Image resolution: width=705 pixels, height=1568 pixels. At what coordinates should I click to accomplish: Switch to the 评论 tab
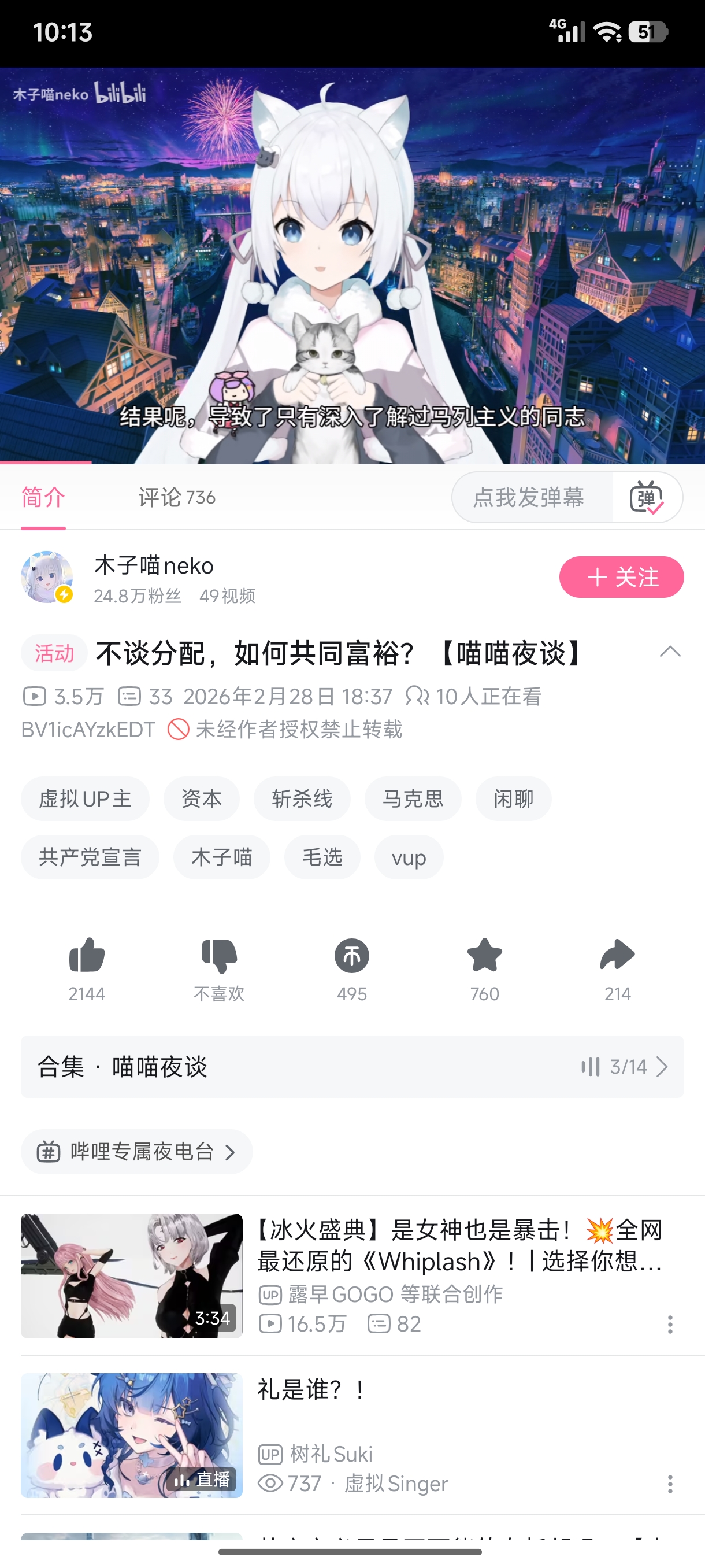coord(176,497)
